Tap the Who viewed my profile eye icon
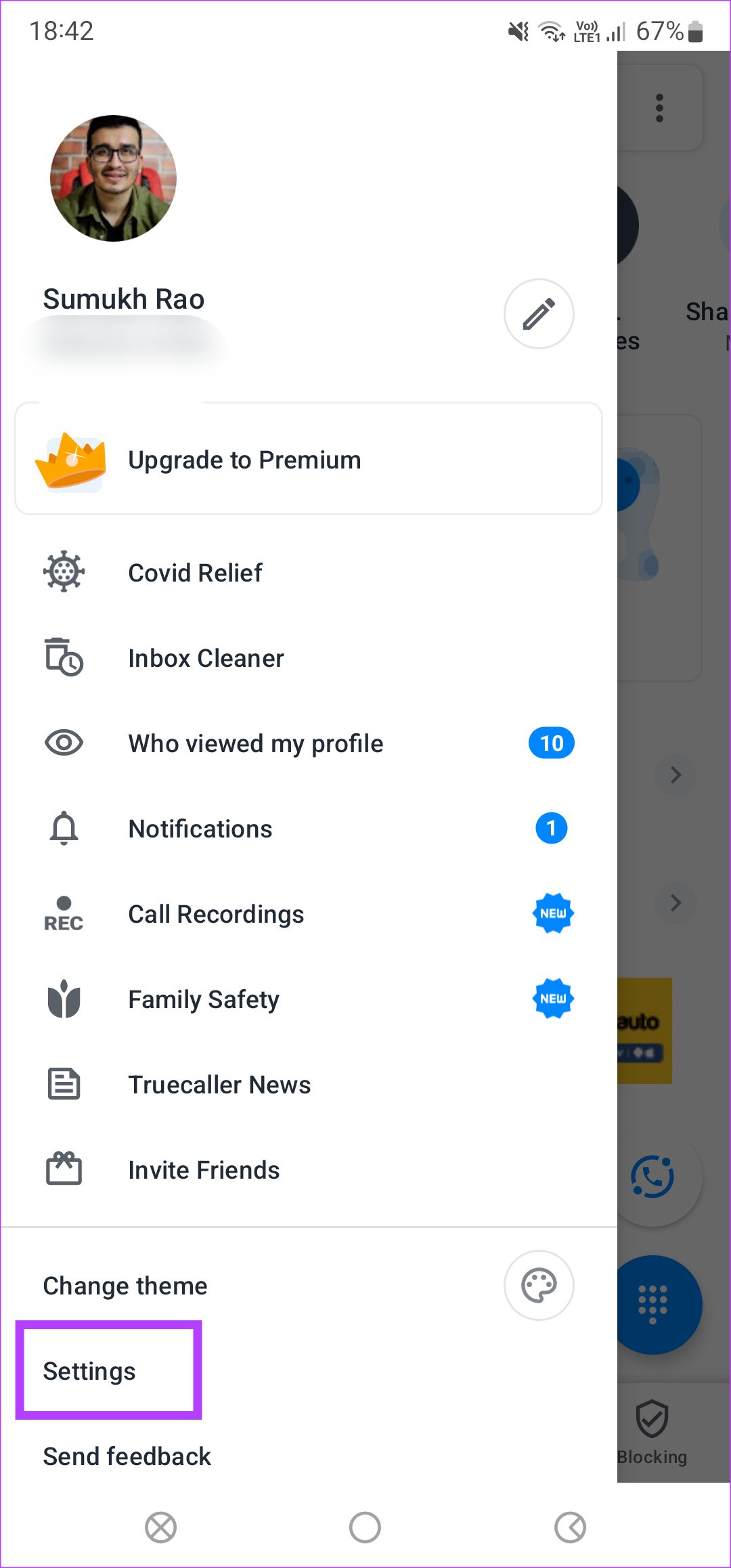 (x=64, y=743)
